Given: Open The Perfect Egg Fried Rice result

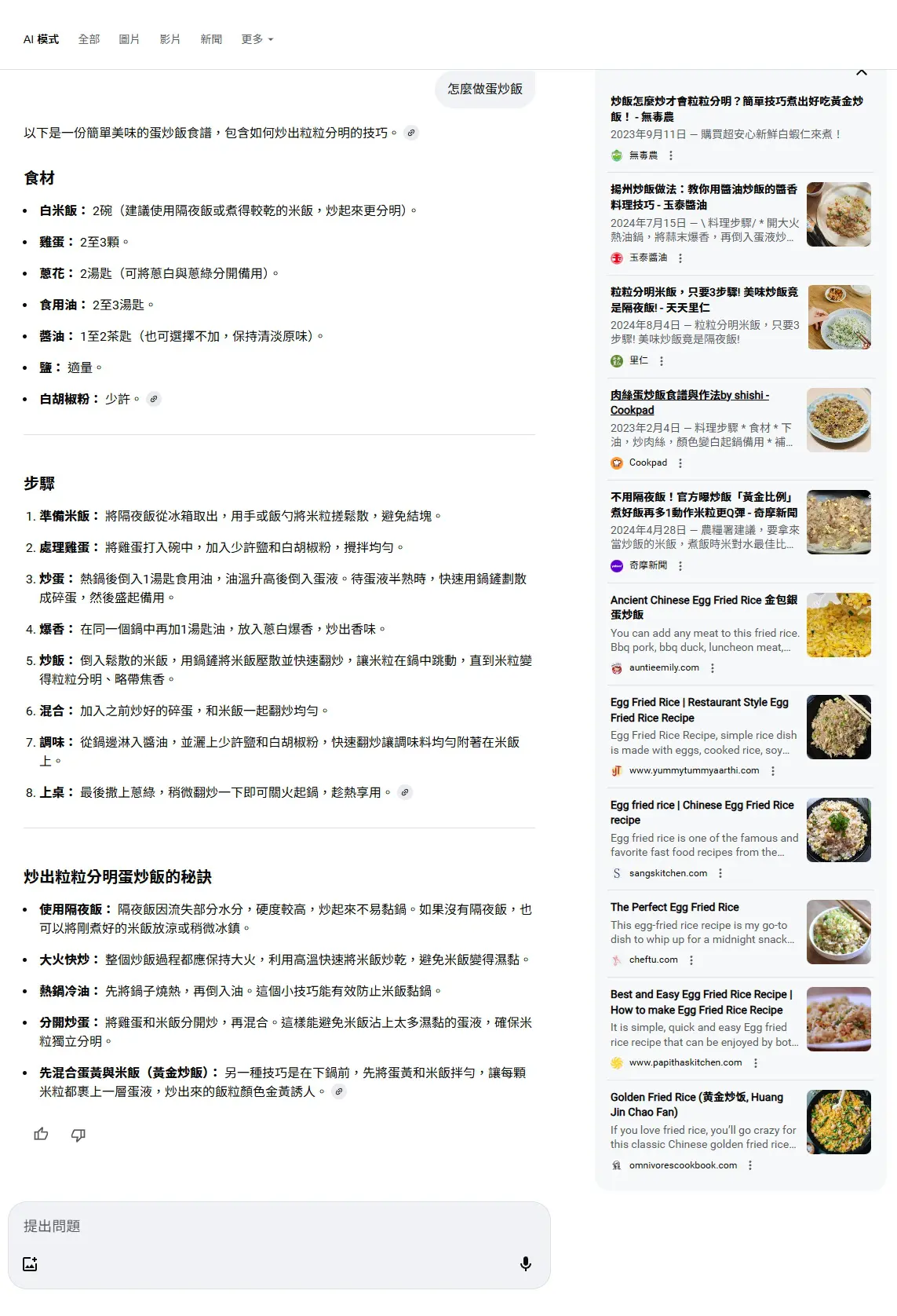Looking at the screenshot, I should click(674, 907).
